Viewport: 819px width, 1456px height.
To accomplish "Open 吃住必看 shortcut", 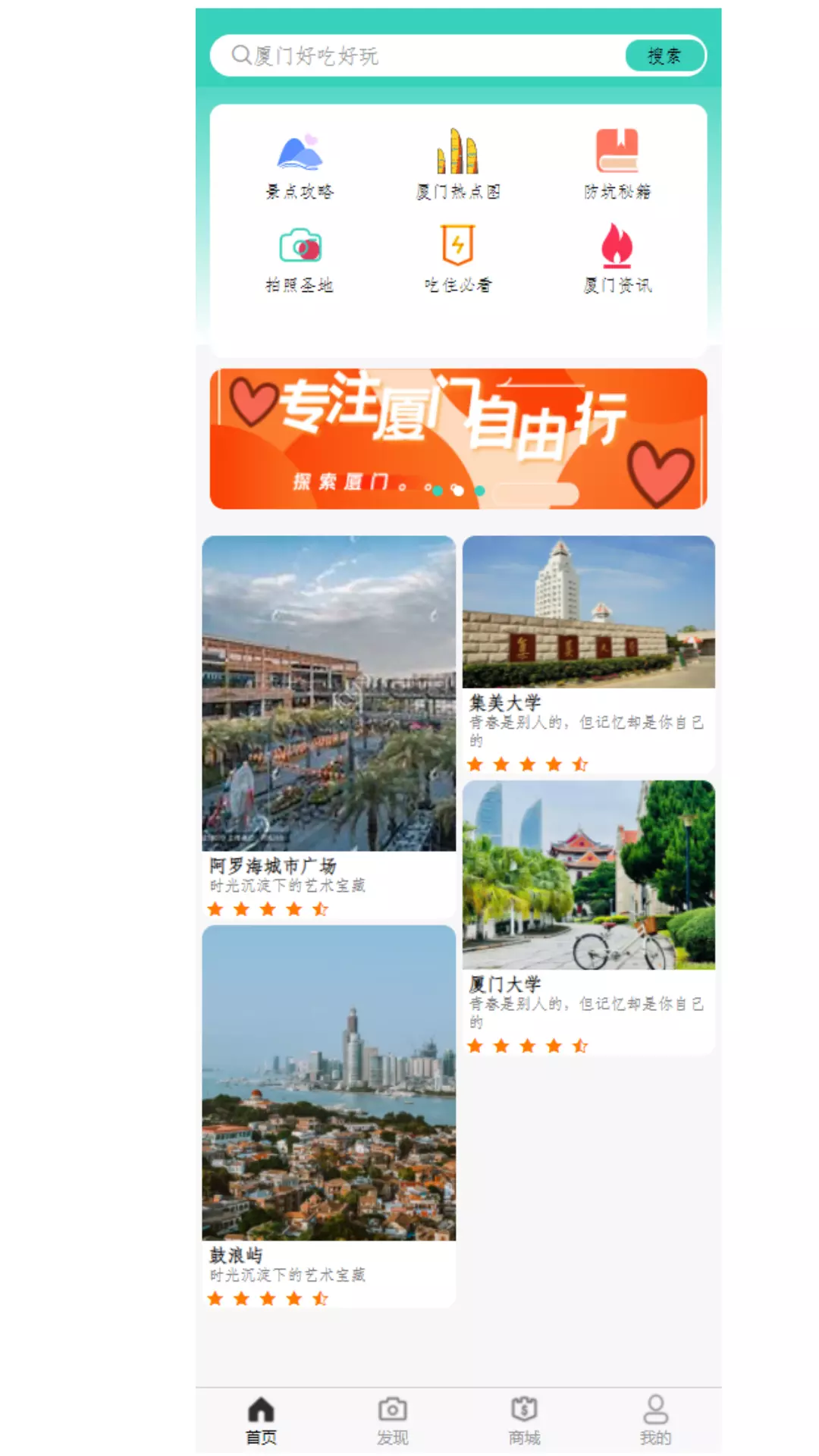I will [458, 259].
